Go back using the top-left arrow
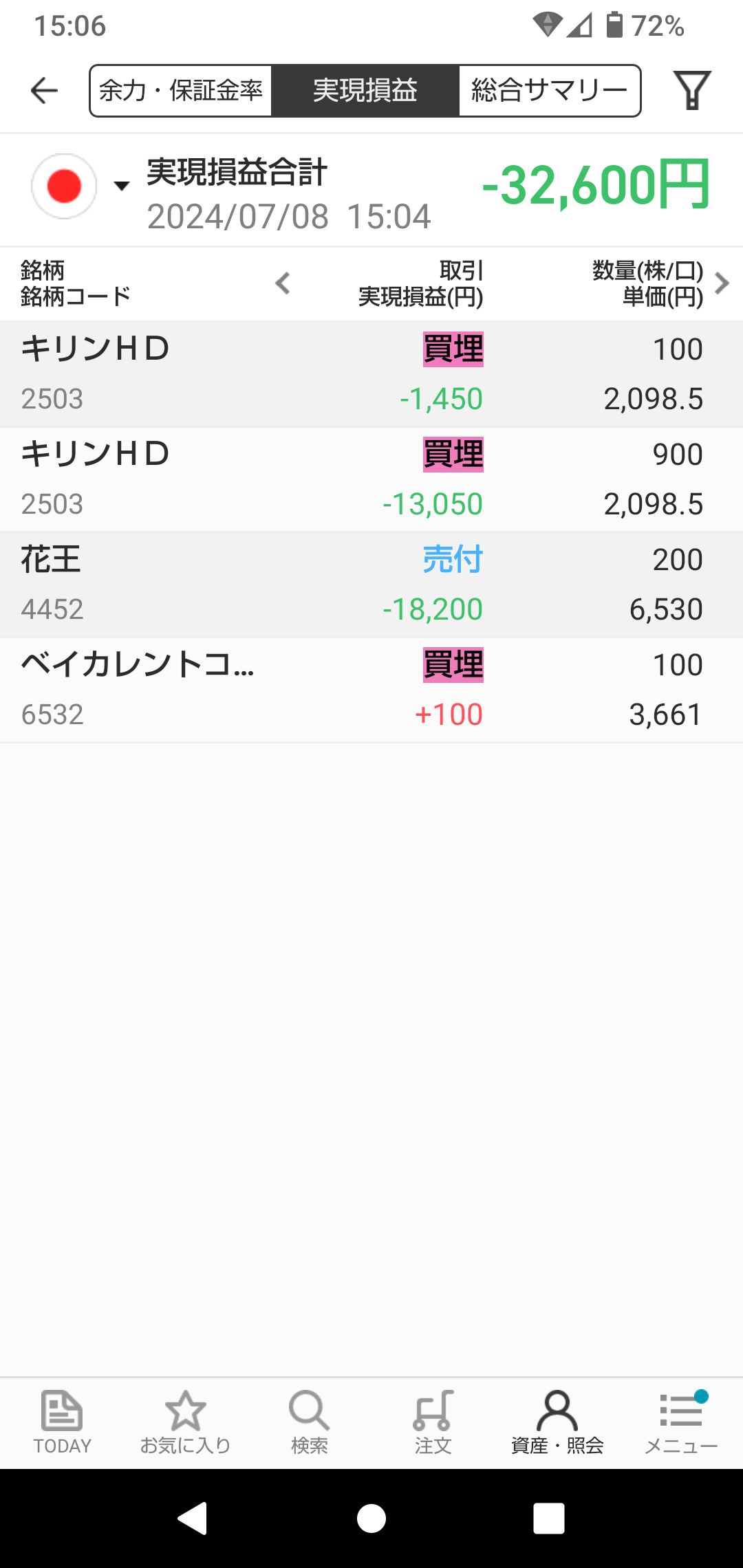 coord(45,91)
